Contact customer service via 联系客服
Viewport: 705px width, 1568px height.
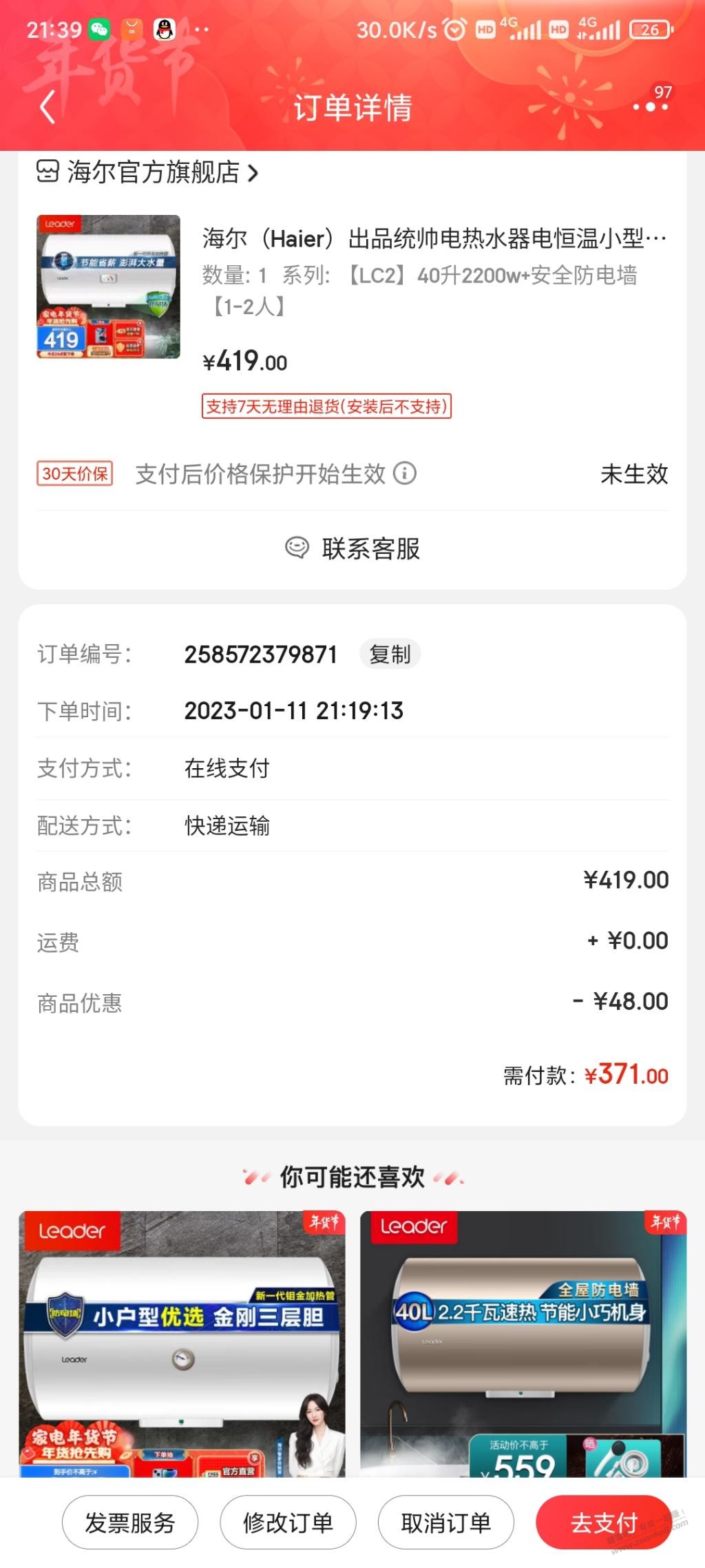coord(352,549)
